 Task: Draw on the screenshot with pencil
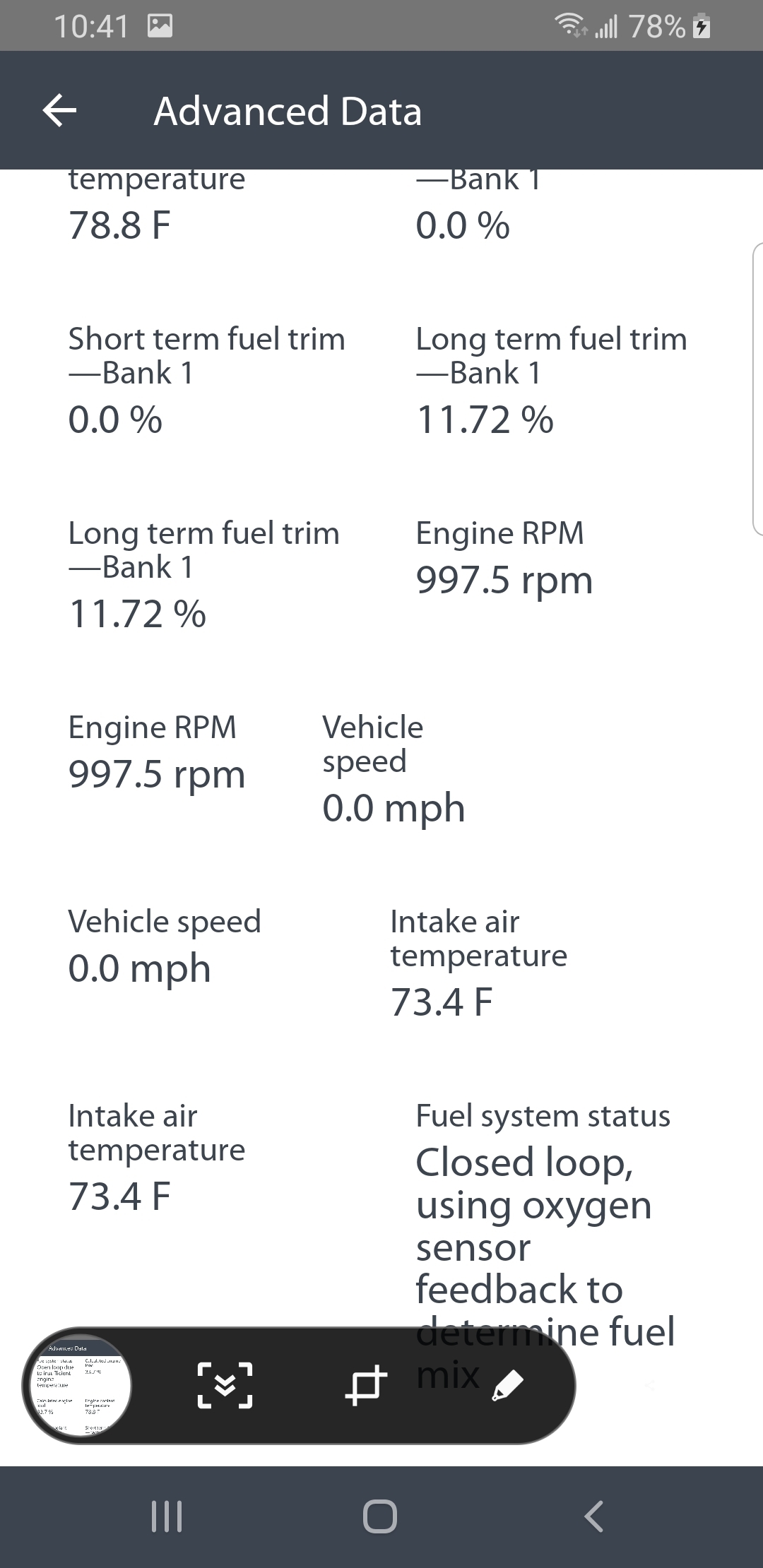[x=507, y=1385]
